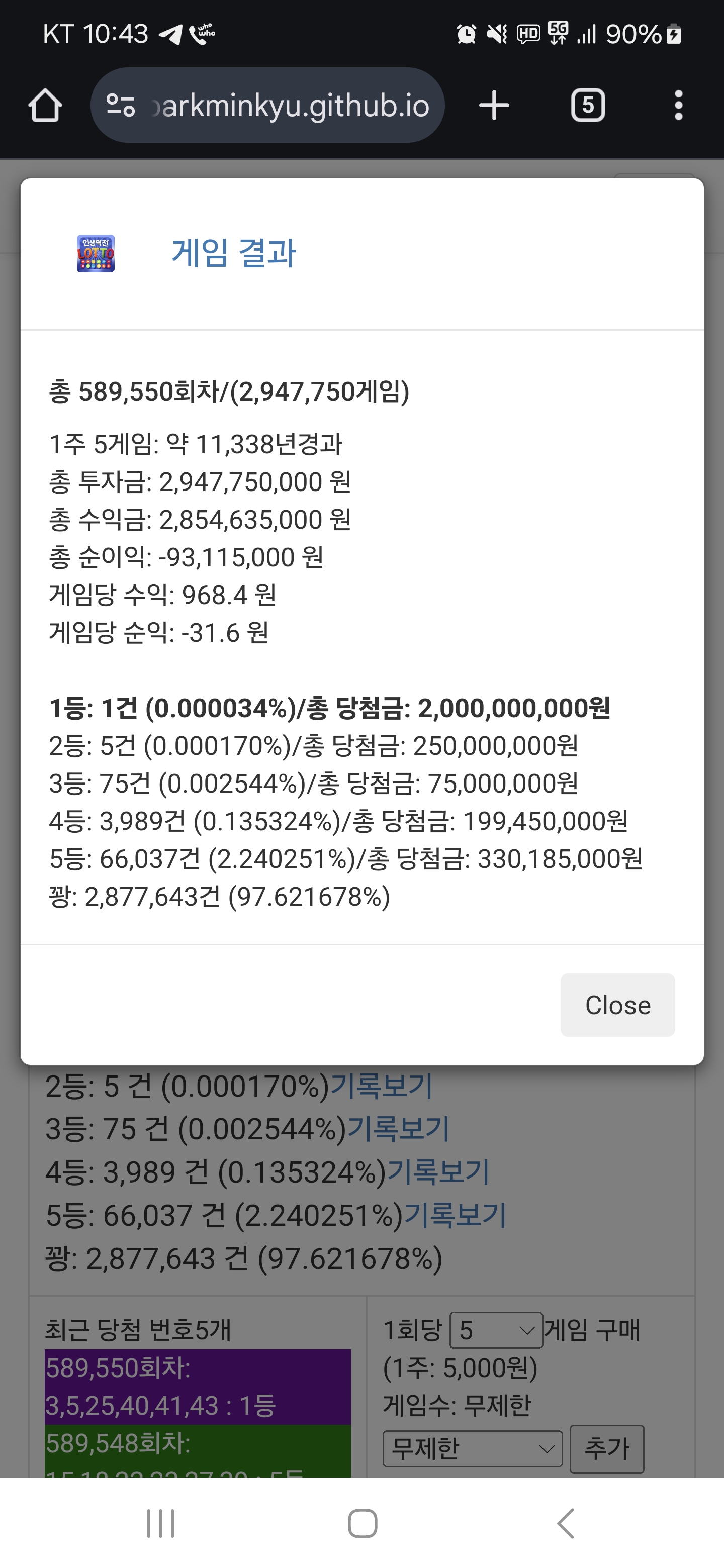Tap the 추가 button
This screenshot has height=1568, width=724.
(606, 1449)
